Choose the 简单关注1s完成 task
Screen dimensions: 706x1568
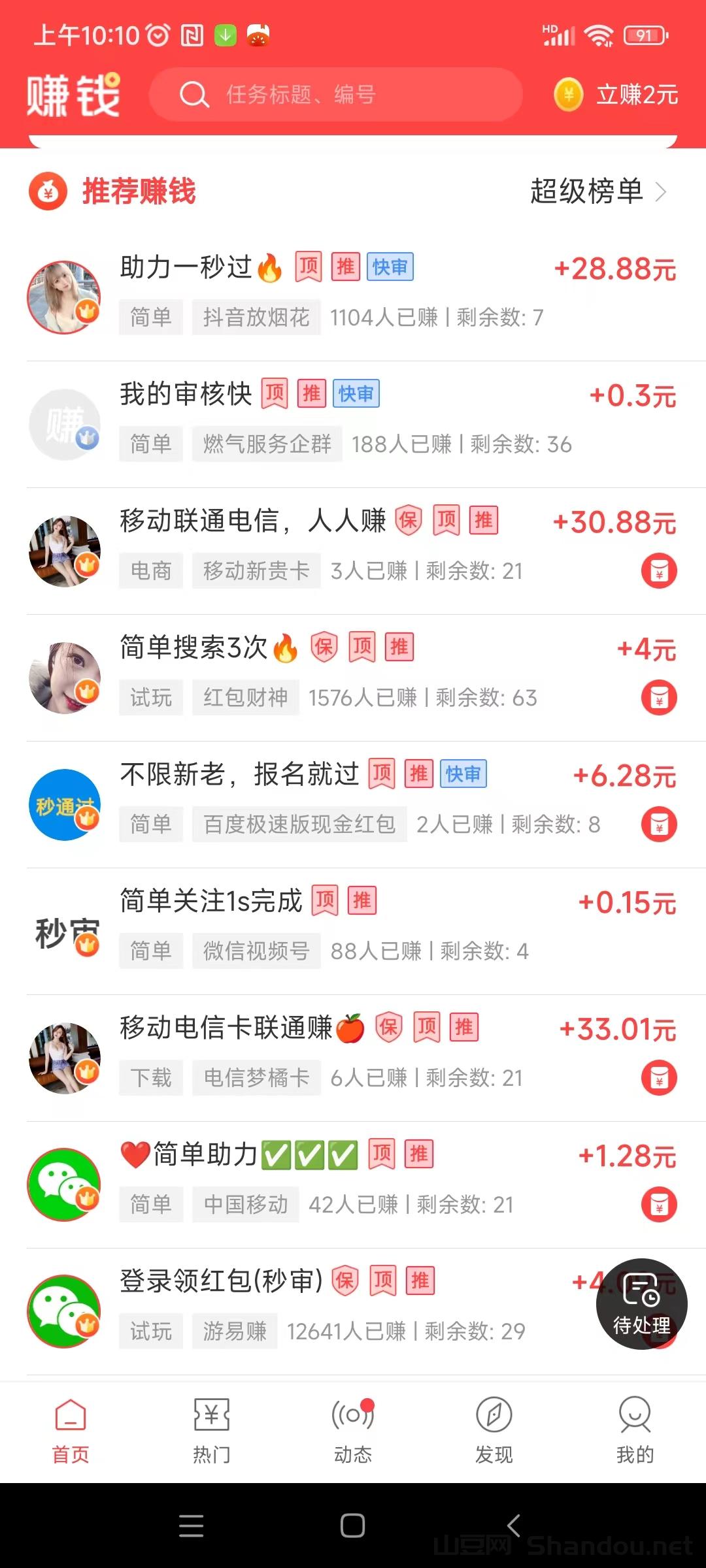tap(353, 928)
